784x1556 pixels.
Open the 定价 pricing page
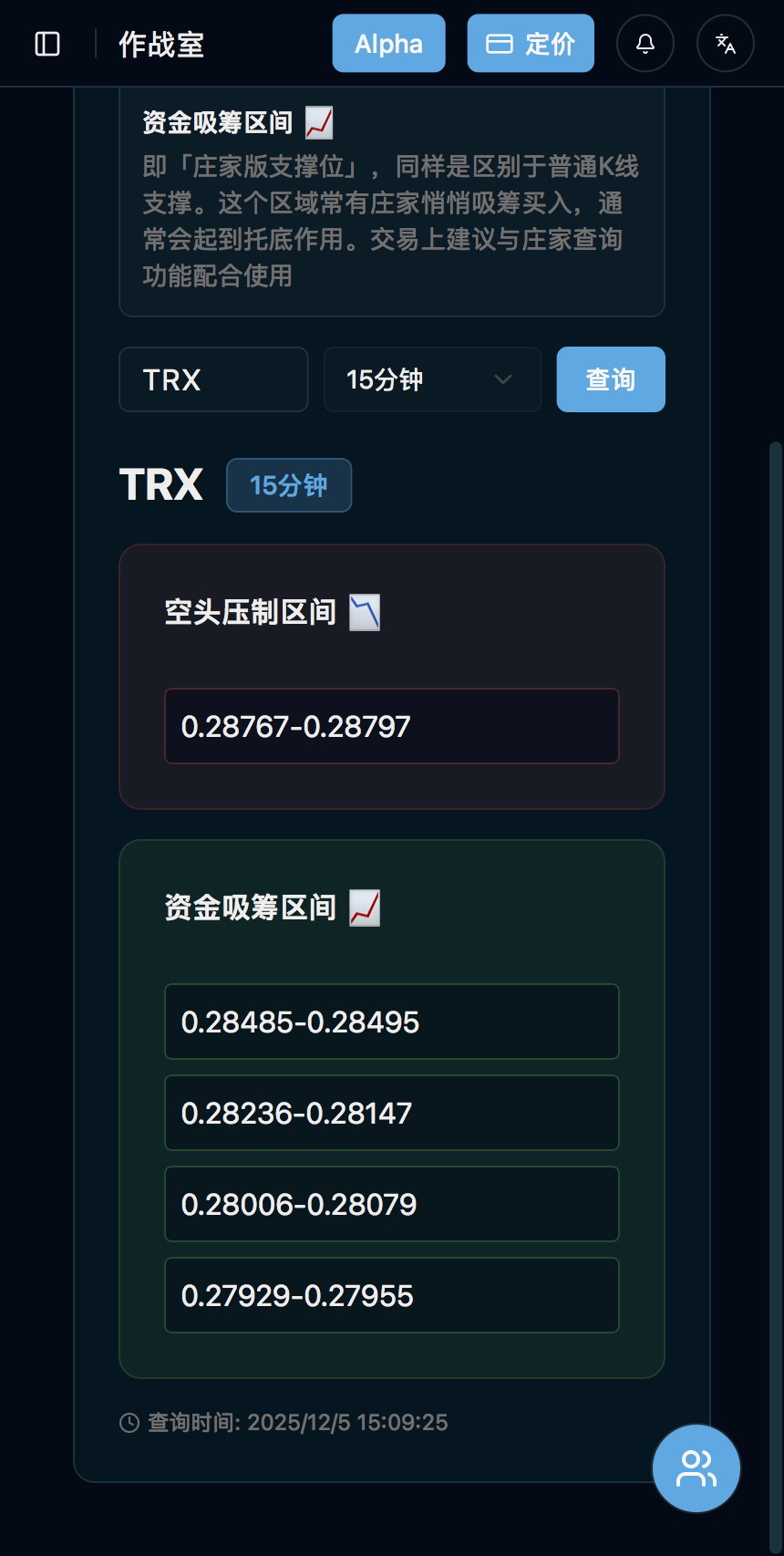click(531, 44)
